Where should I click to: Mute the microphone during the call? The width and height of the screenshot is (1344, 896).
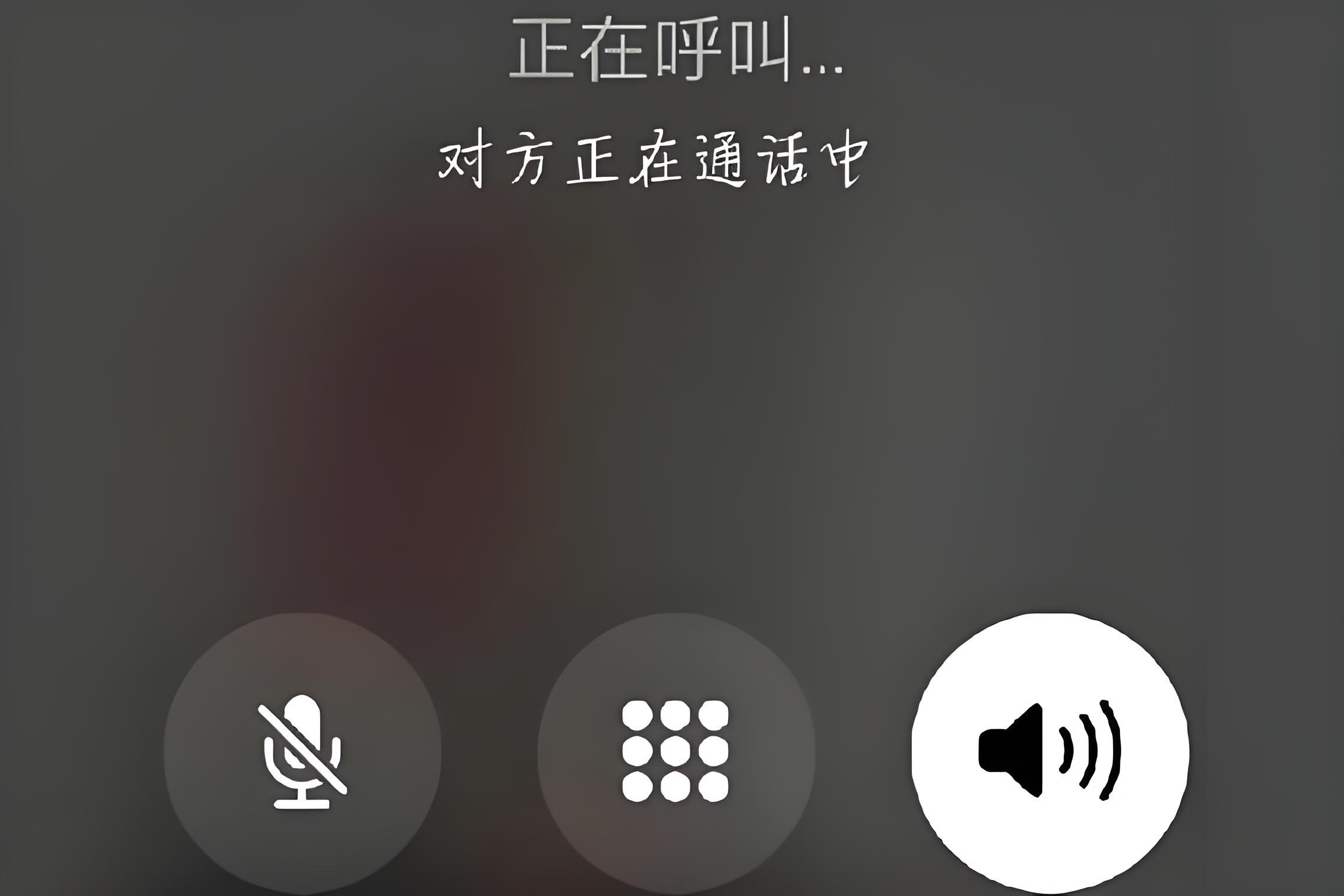[302, 752]
